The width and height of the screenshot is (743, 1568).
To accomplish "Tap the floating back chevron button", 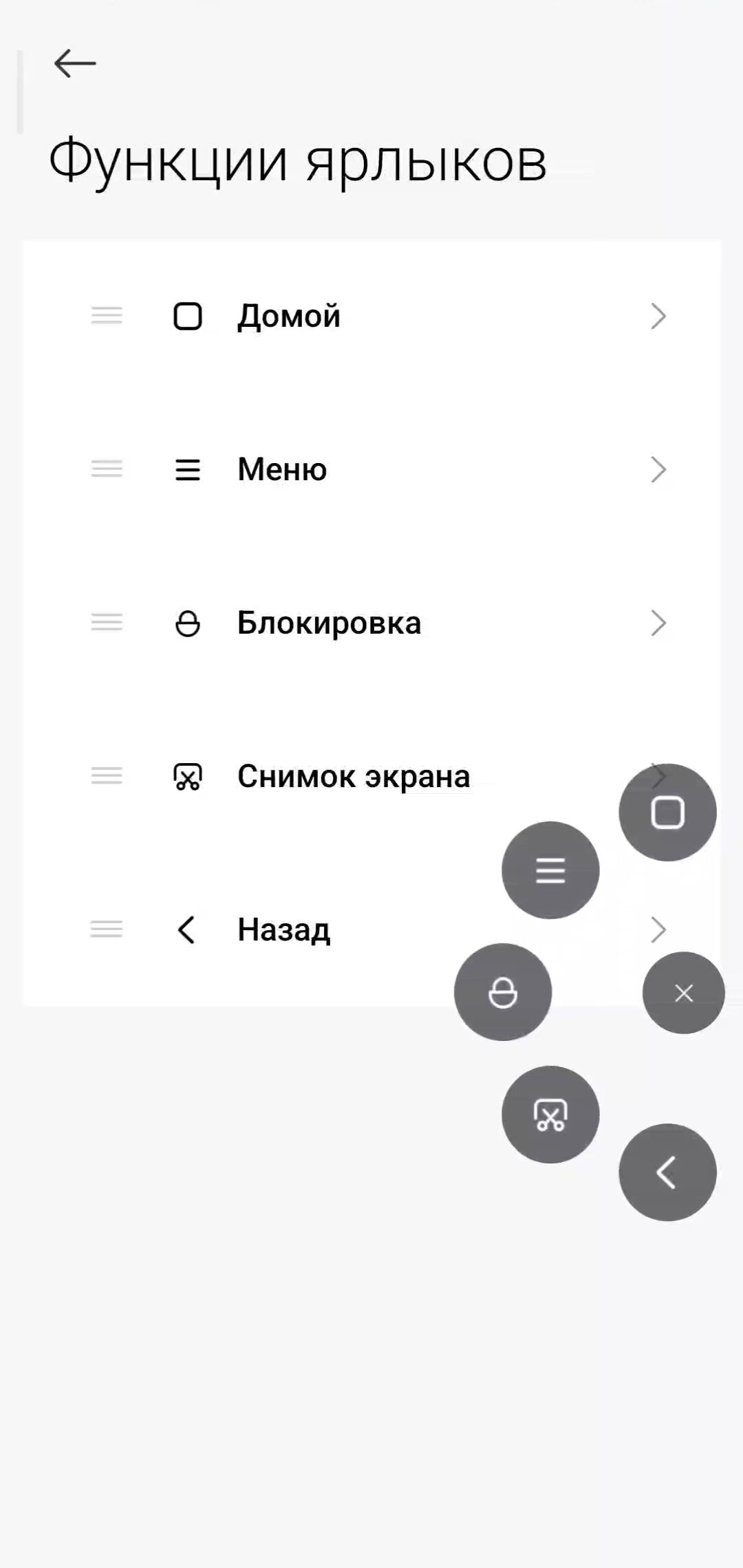I will click(x=667, y=1172).
